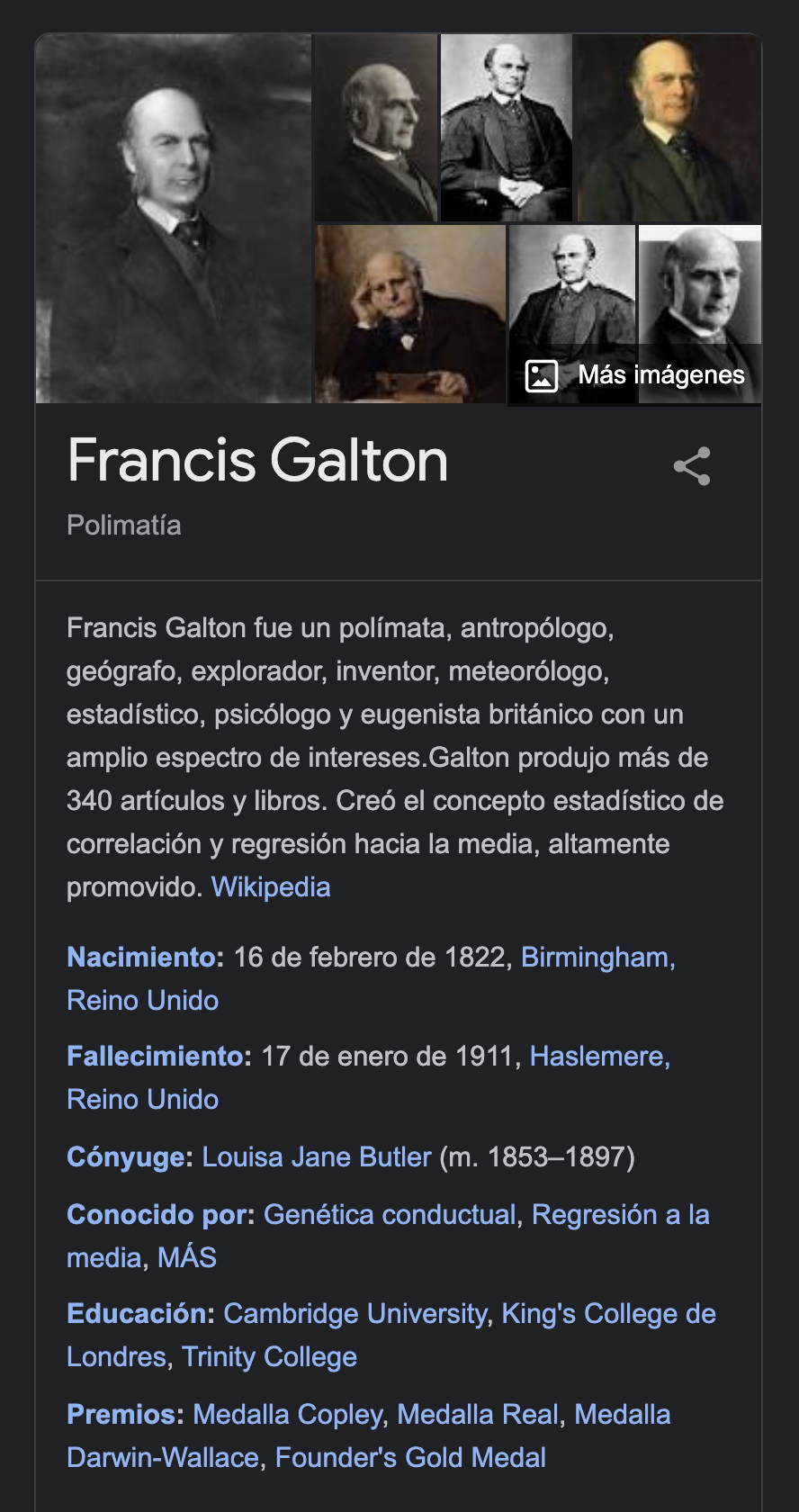Screen dimensions: 799x1512
Task: Share the Francis Galton panel
Action: point(691,466)
